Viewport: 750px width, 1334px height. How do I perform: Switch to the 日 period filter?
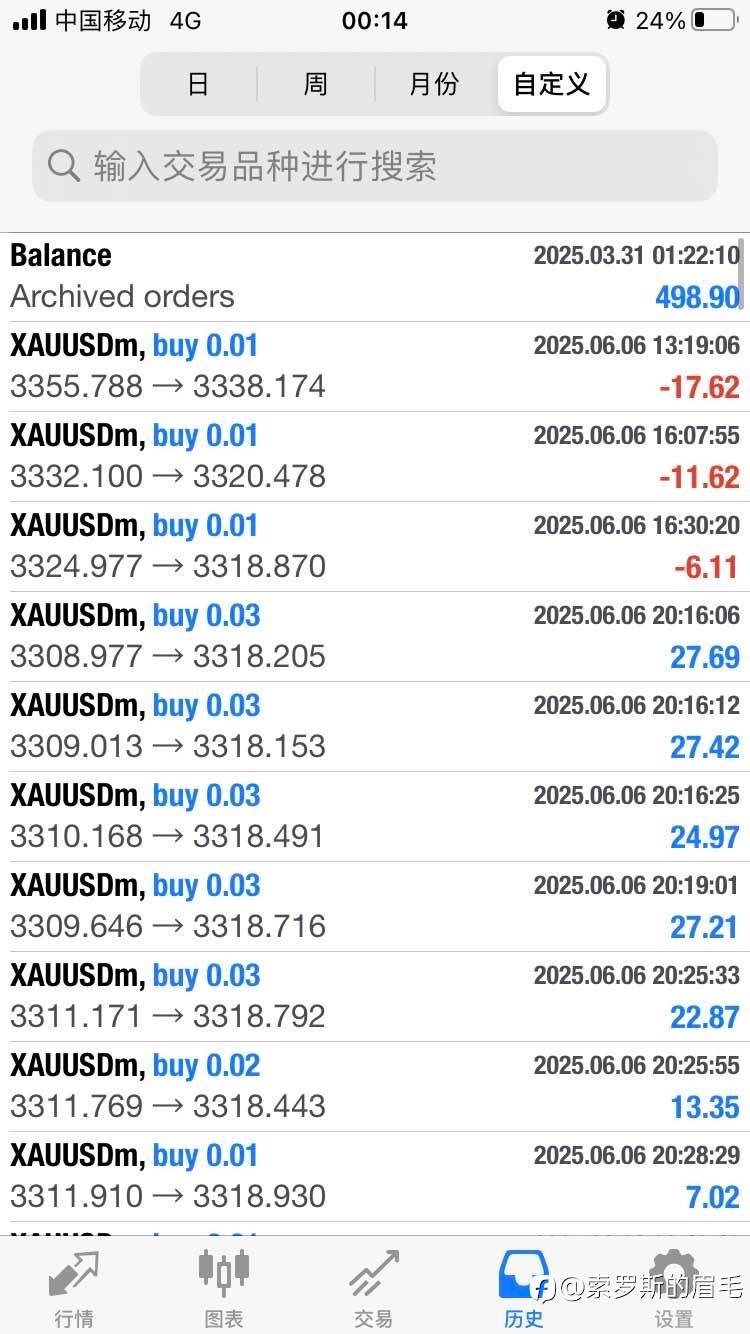[198, 84]
